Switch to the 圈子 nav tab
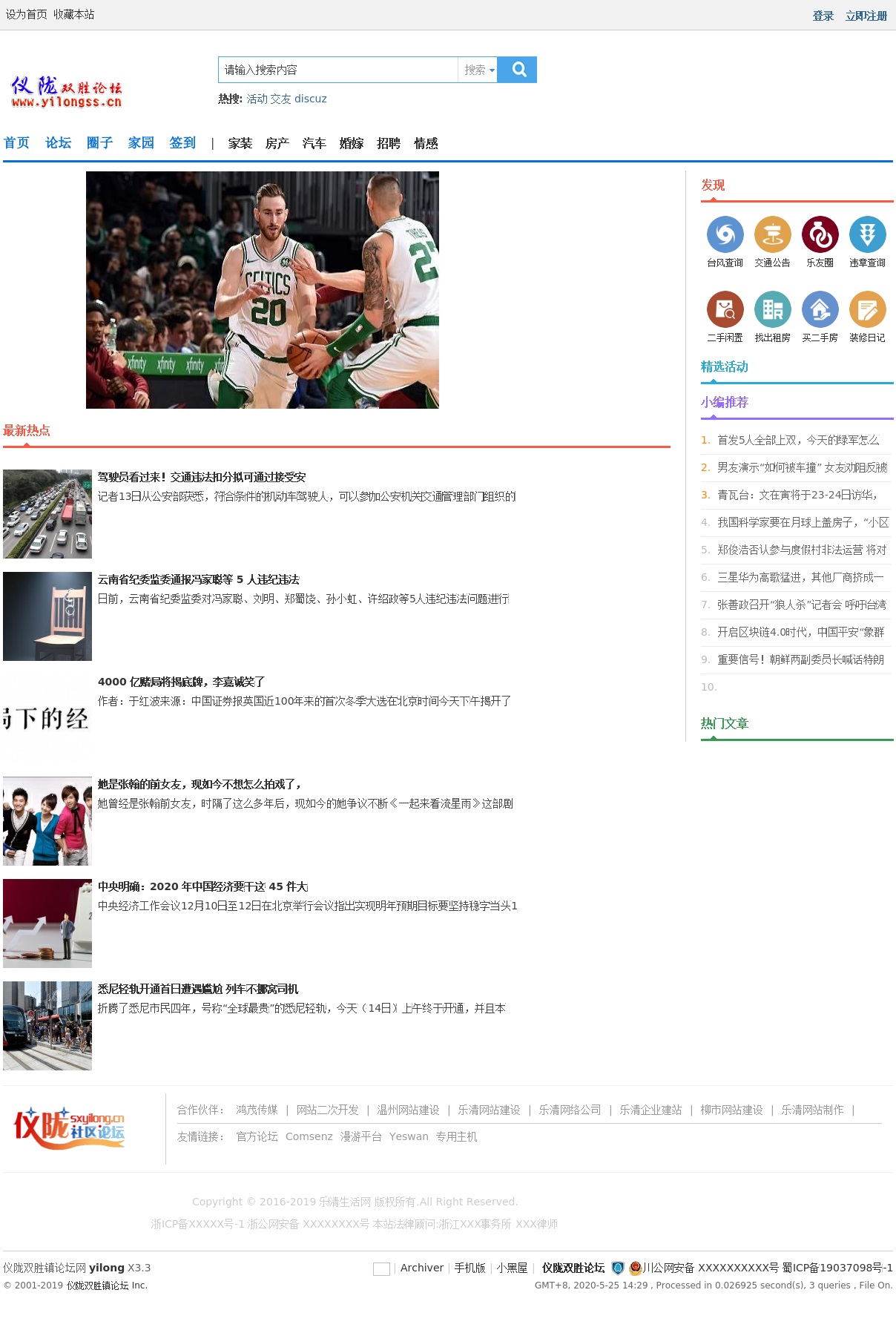 point(99,142)
